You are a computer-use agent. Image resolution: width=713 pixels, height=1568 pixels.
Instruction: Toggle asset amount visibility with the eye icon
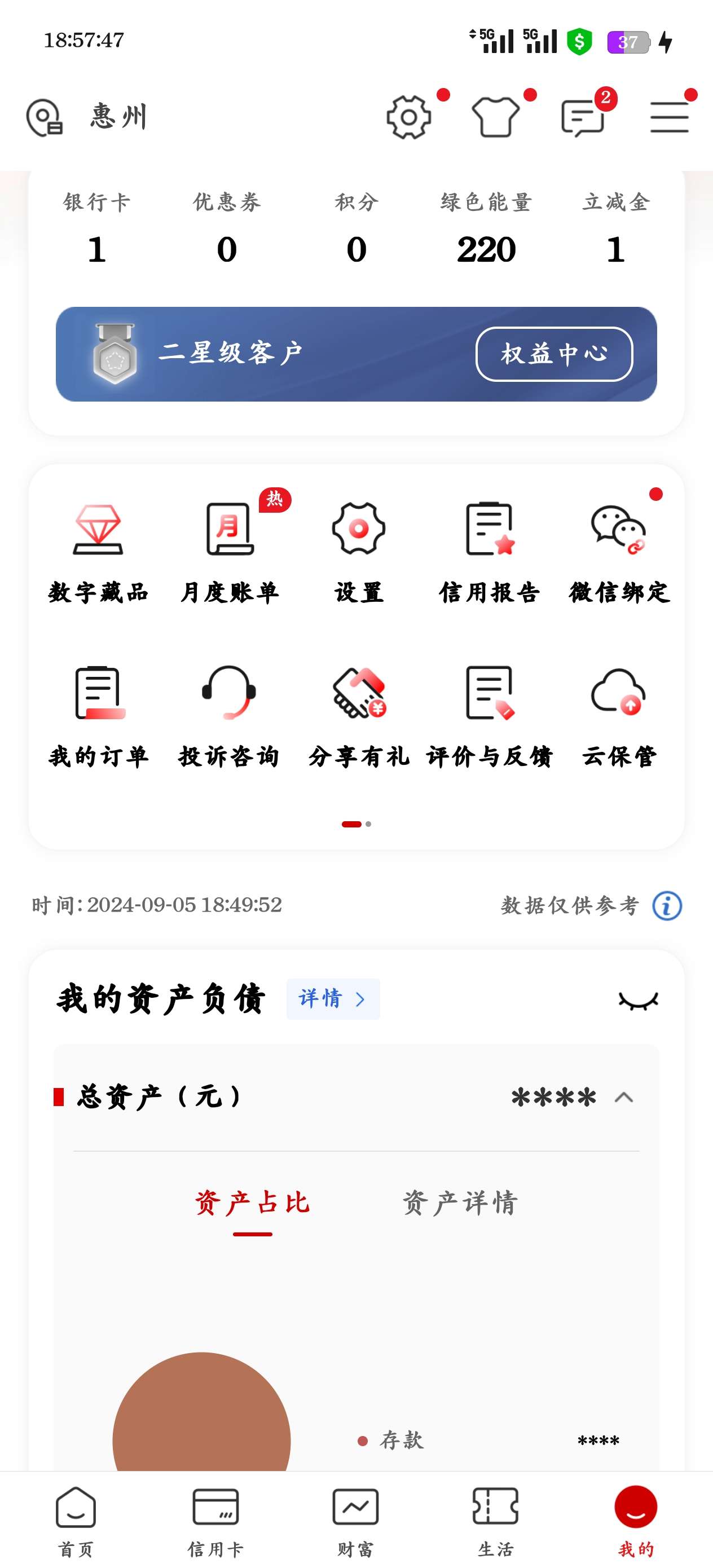pyautogui.click(x=638, y=1000)
